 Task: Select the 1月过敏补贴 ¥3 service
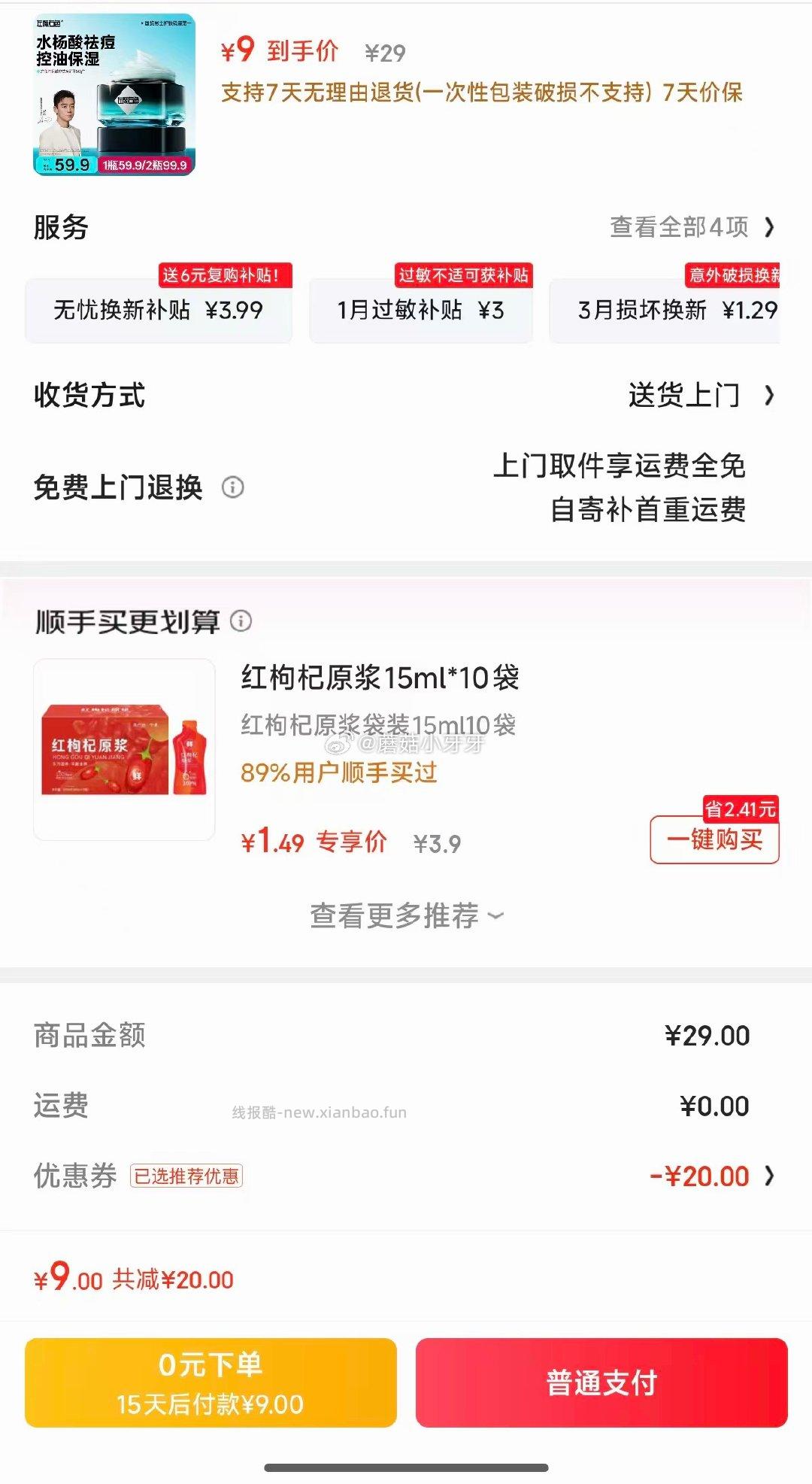coord(420,308)
